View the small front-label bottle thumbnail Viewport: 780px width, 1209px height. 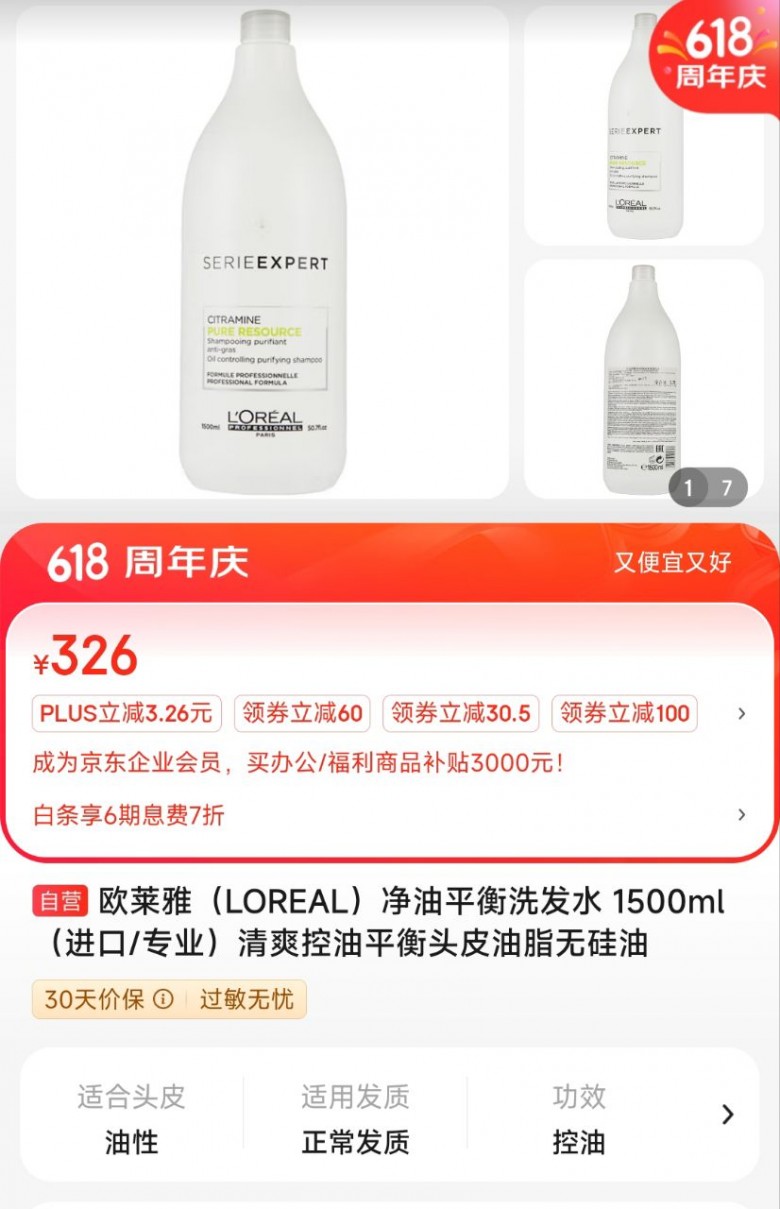click(x=644, y=125)
